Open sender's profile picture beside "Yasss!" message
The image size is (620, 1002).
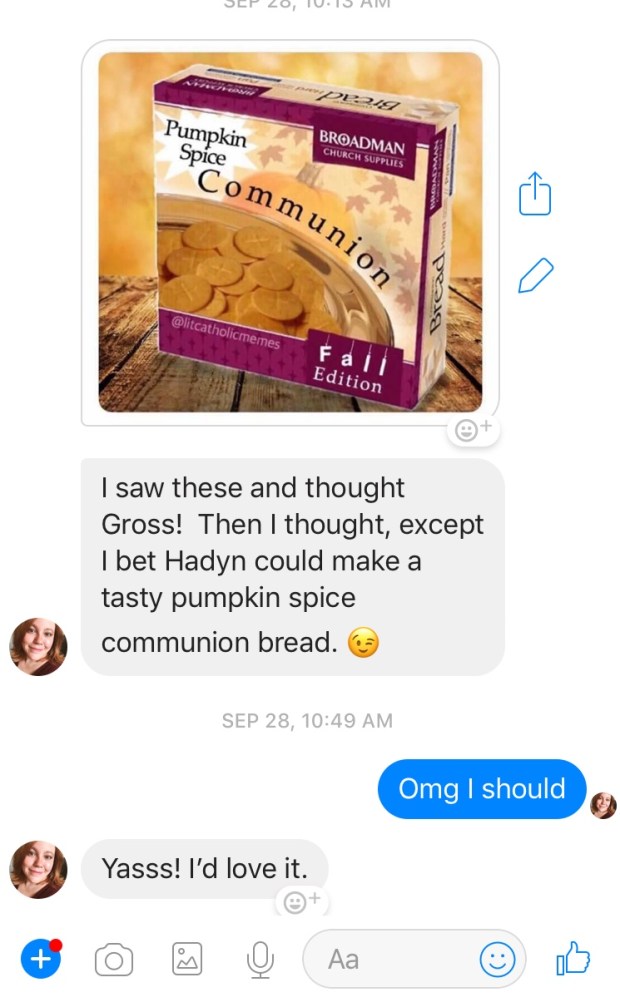(x=38, y=868)
